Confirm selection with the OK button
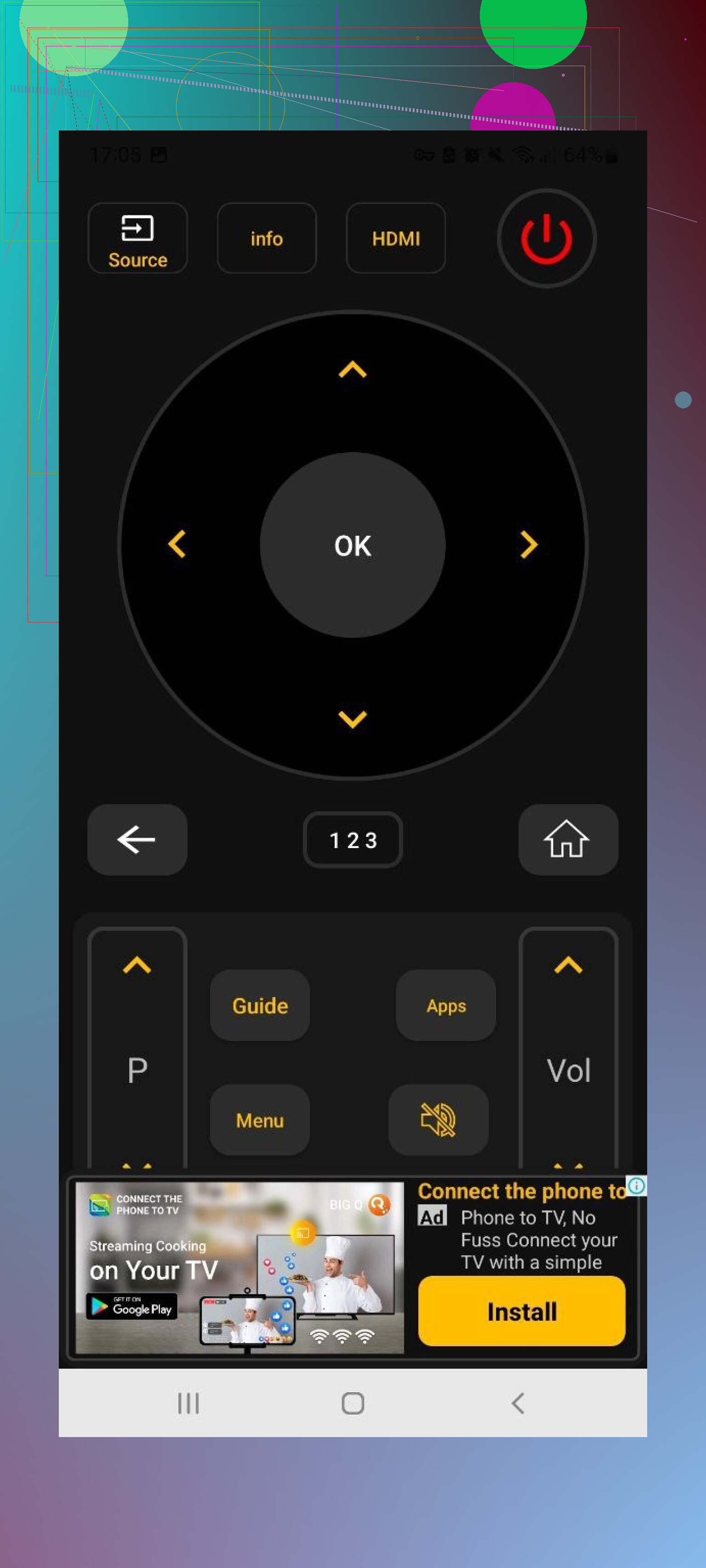706x1568 pixels. (x=352, y=545)
